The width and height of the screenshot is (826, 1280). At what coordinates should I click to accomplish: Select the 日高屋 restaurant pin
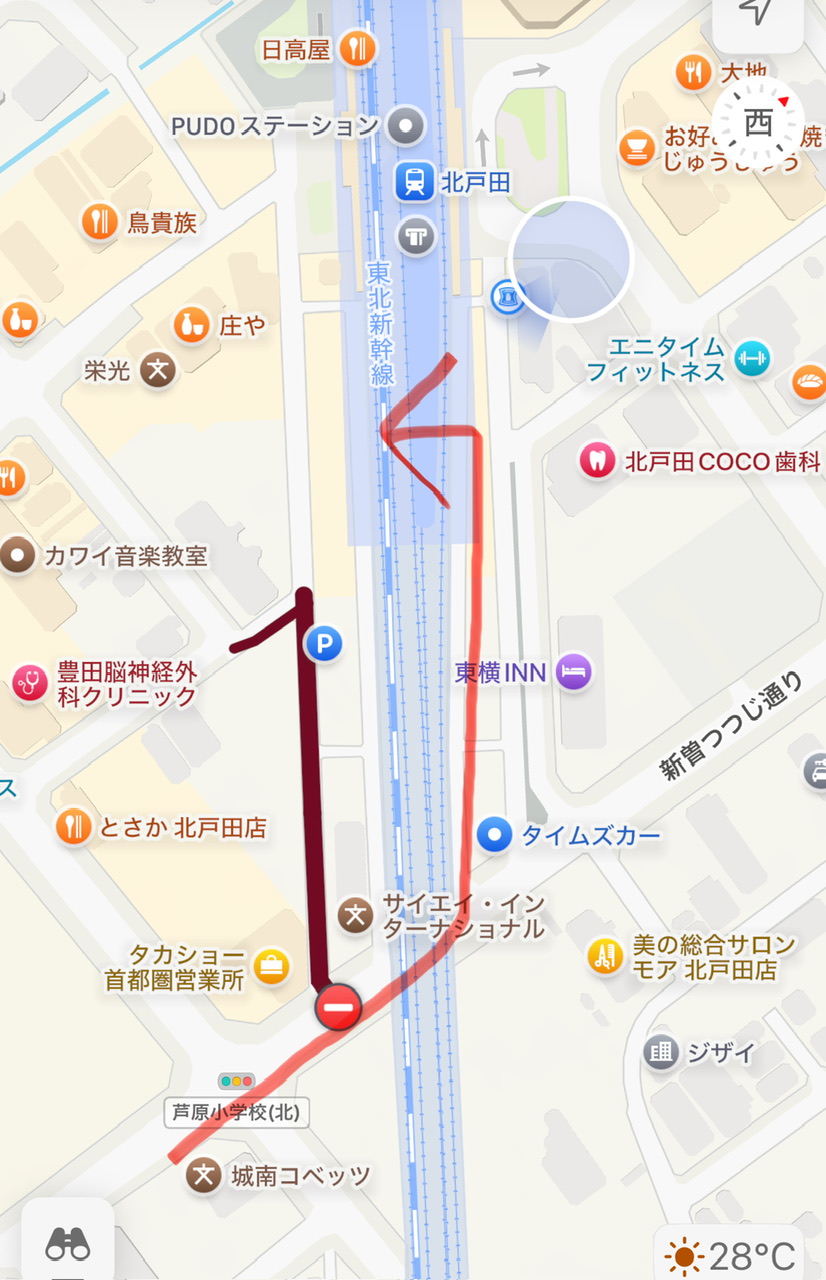(x=356, y=48)
